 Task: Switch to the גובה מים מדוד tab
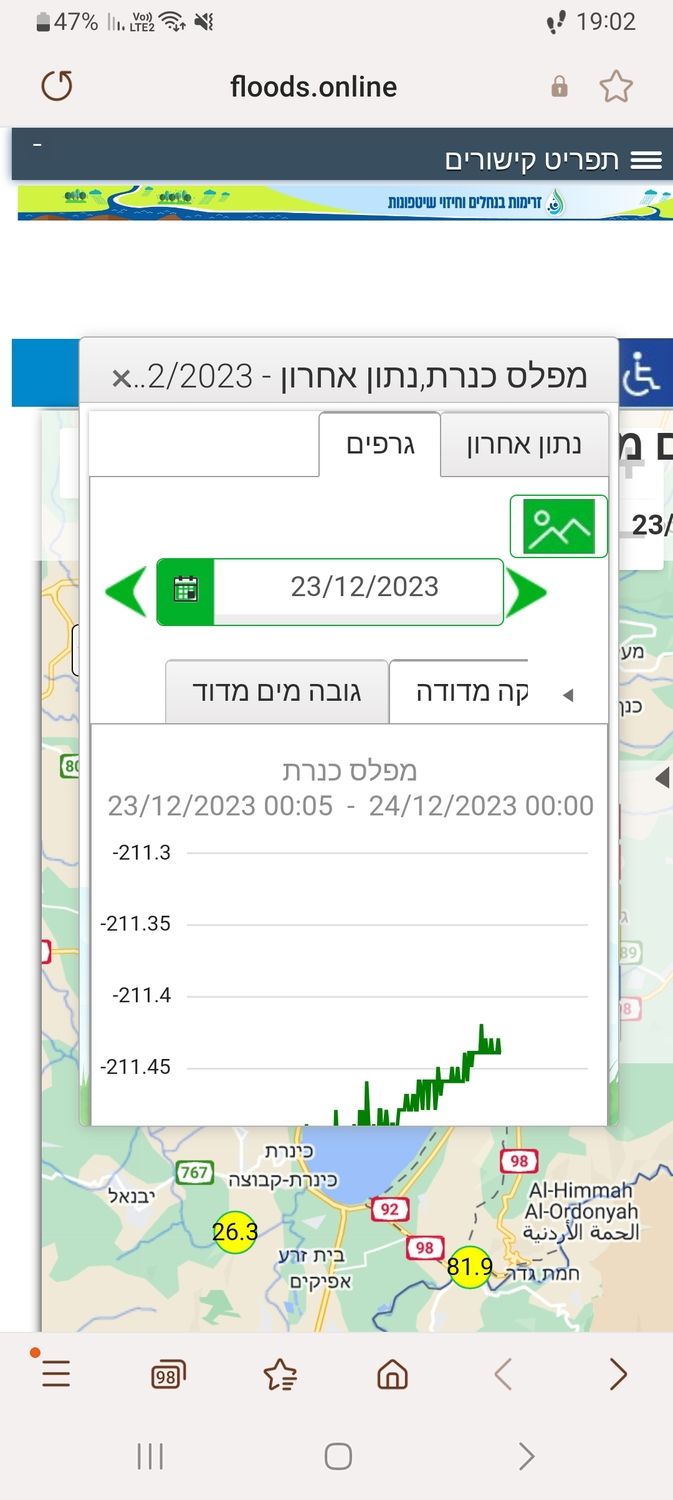(277, 692)
